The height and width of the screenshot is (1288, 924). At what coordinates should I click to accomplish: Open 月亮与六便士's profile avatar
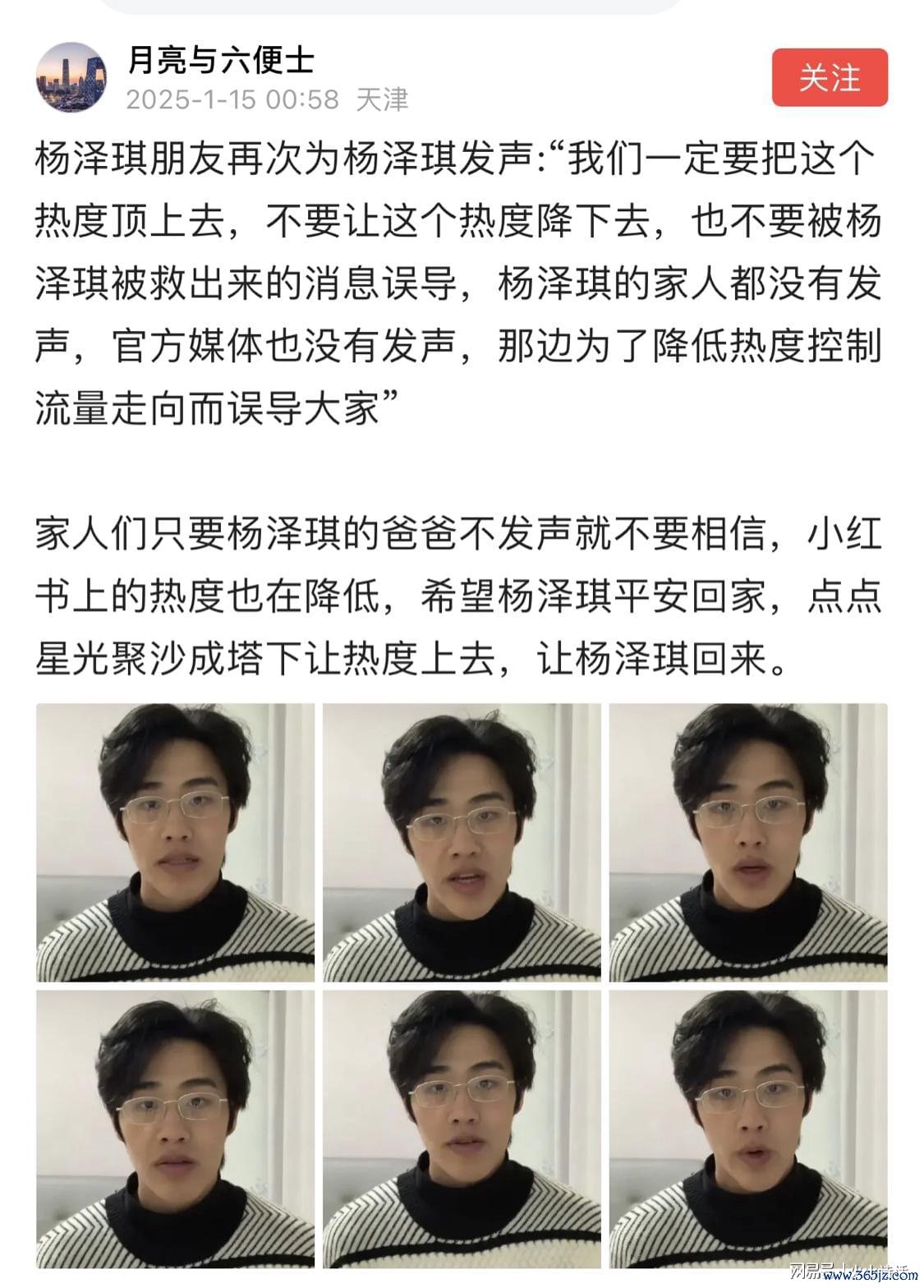[71, 77]
